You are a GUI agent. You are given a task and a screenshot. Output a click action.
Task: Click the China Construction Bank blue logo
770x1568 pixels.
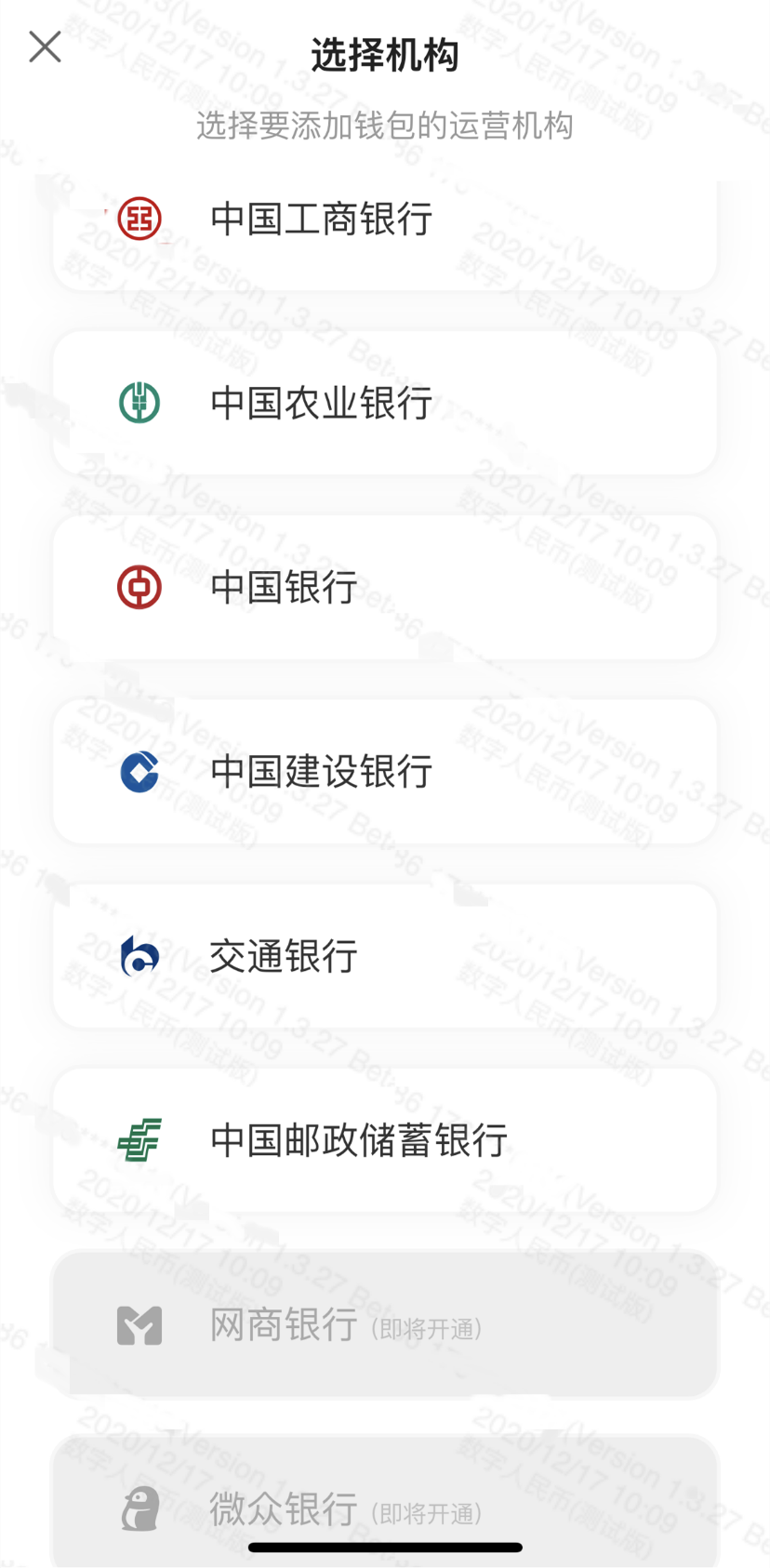[x=138, y=770]
